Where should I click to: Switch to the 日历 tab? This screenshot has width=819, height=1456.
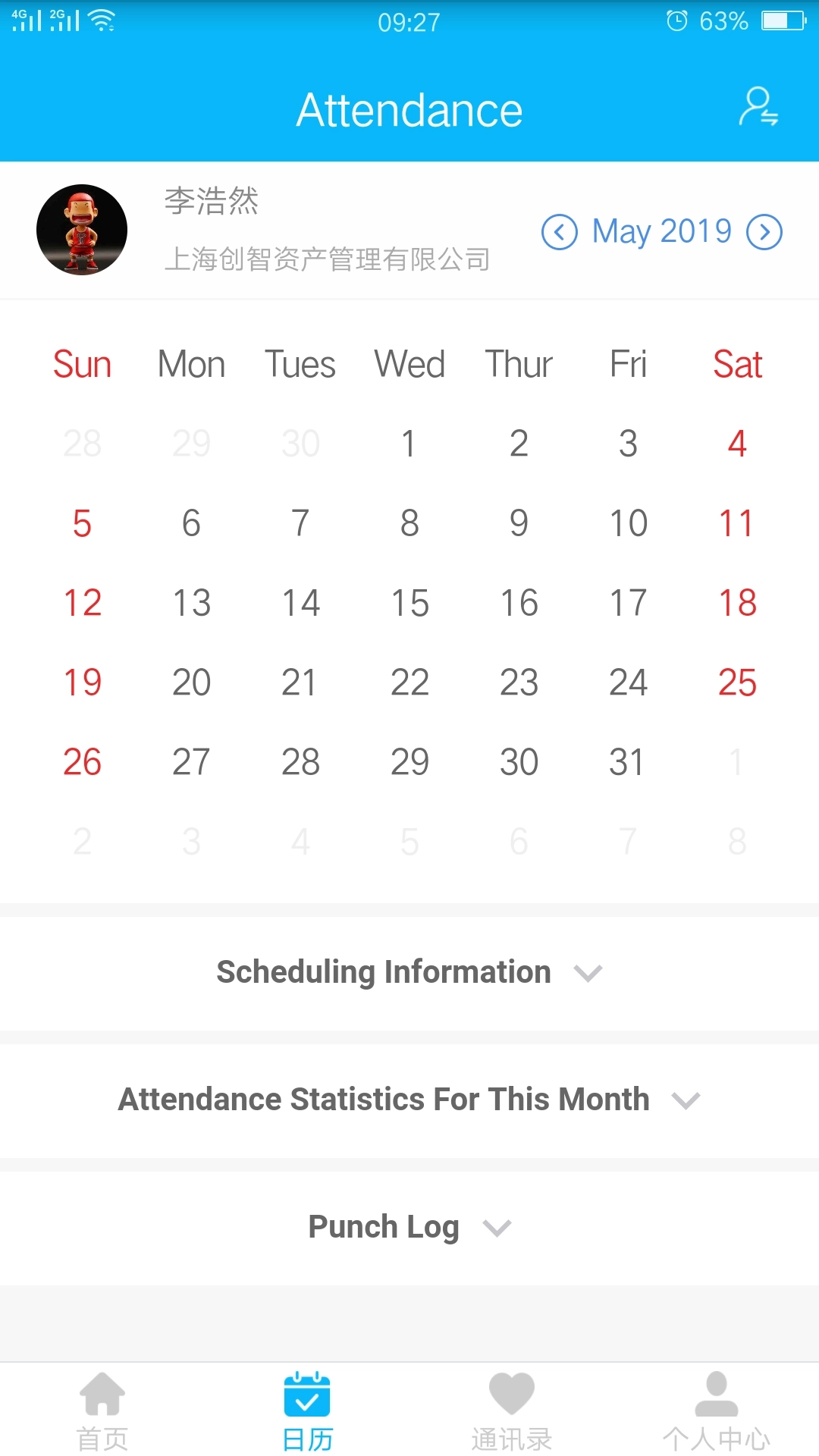(x=307, y=1410)
